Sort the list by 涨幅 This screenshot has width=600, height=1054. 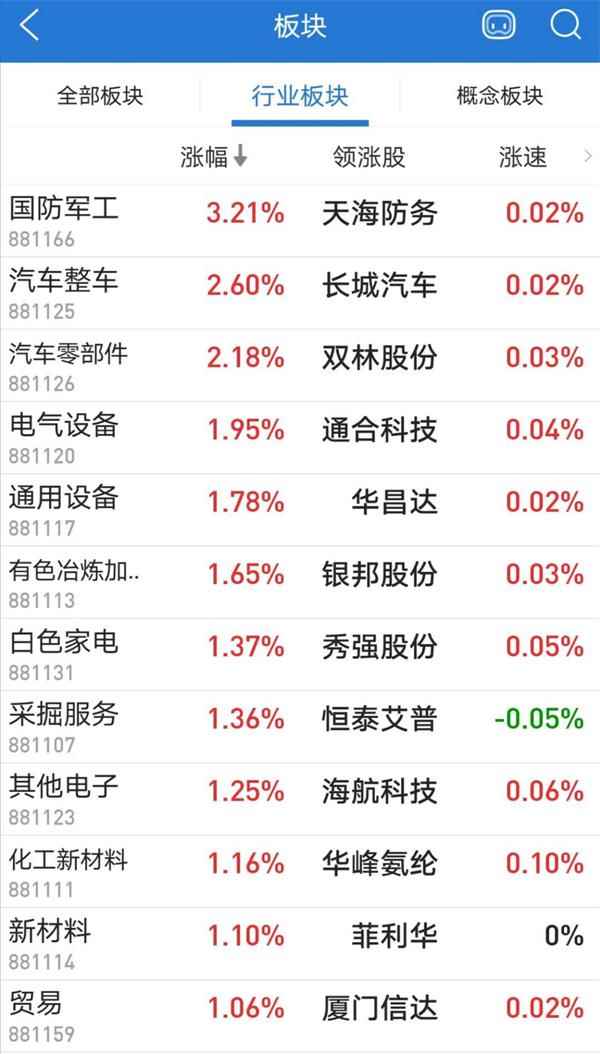coord(213,157)
